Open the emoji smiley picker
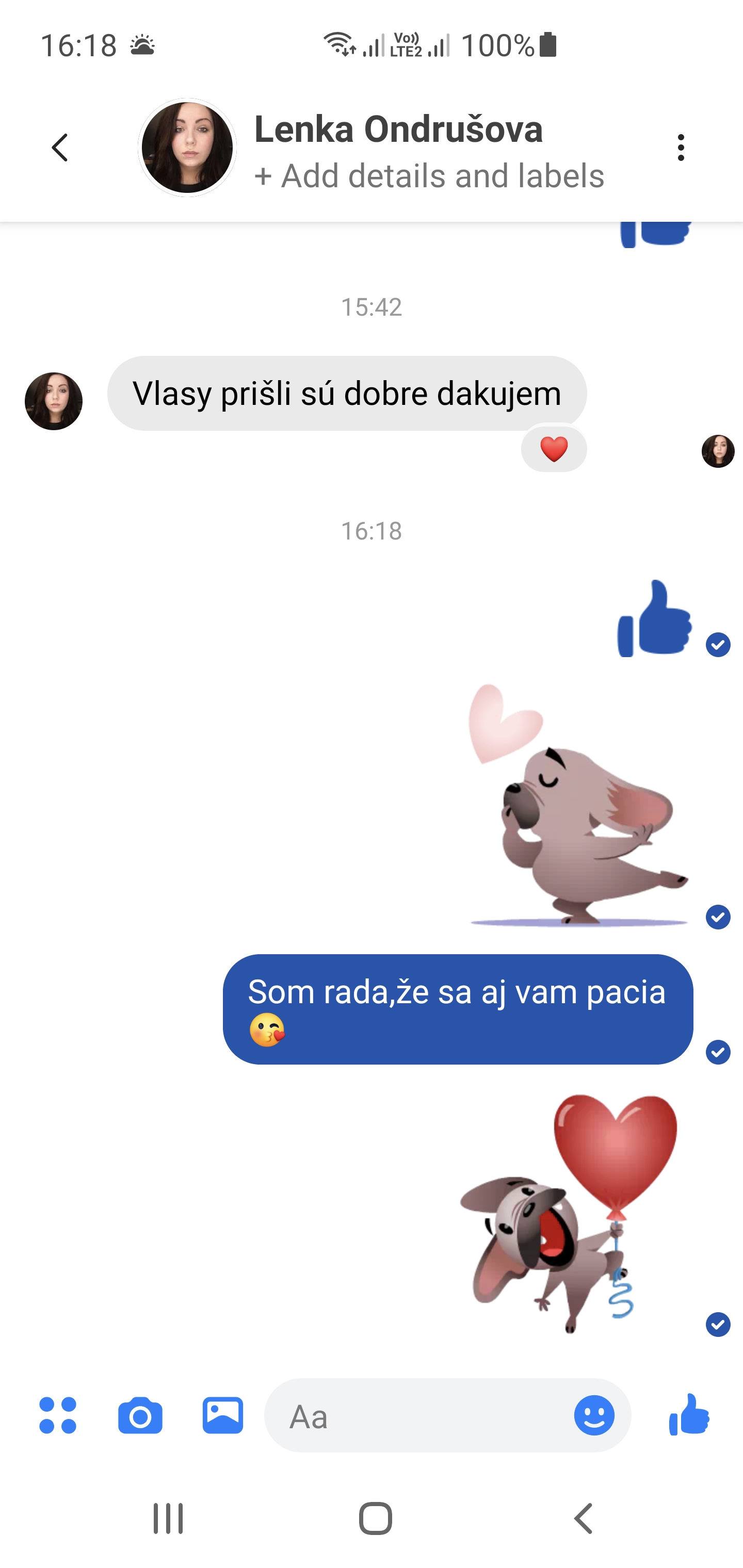743x1568 pixels. (594, 1415)
